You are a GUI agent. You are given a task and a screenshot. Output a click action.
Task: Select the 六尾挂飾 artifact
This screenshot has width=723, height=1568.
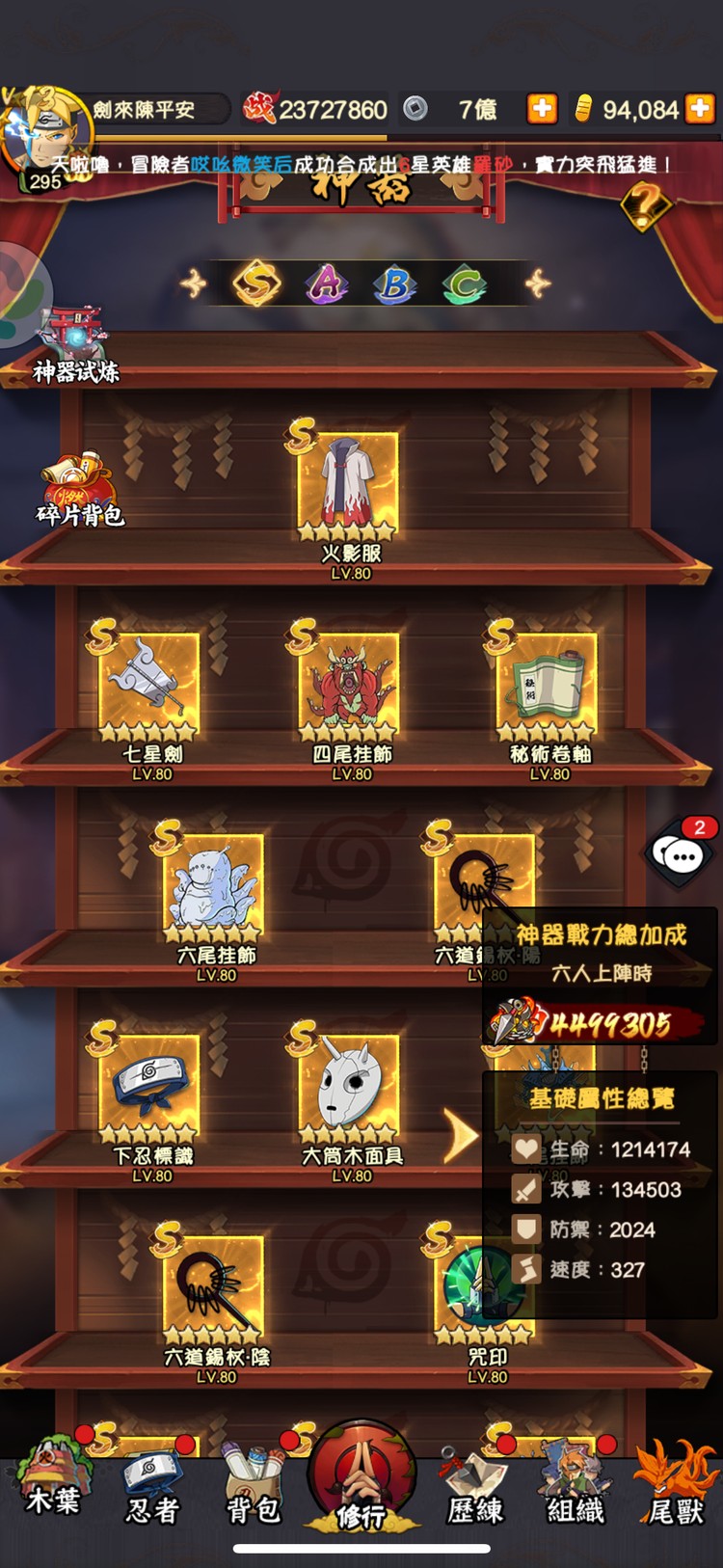pyautogui.click(x=215, y=889)
